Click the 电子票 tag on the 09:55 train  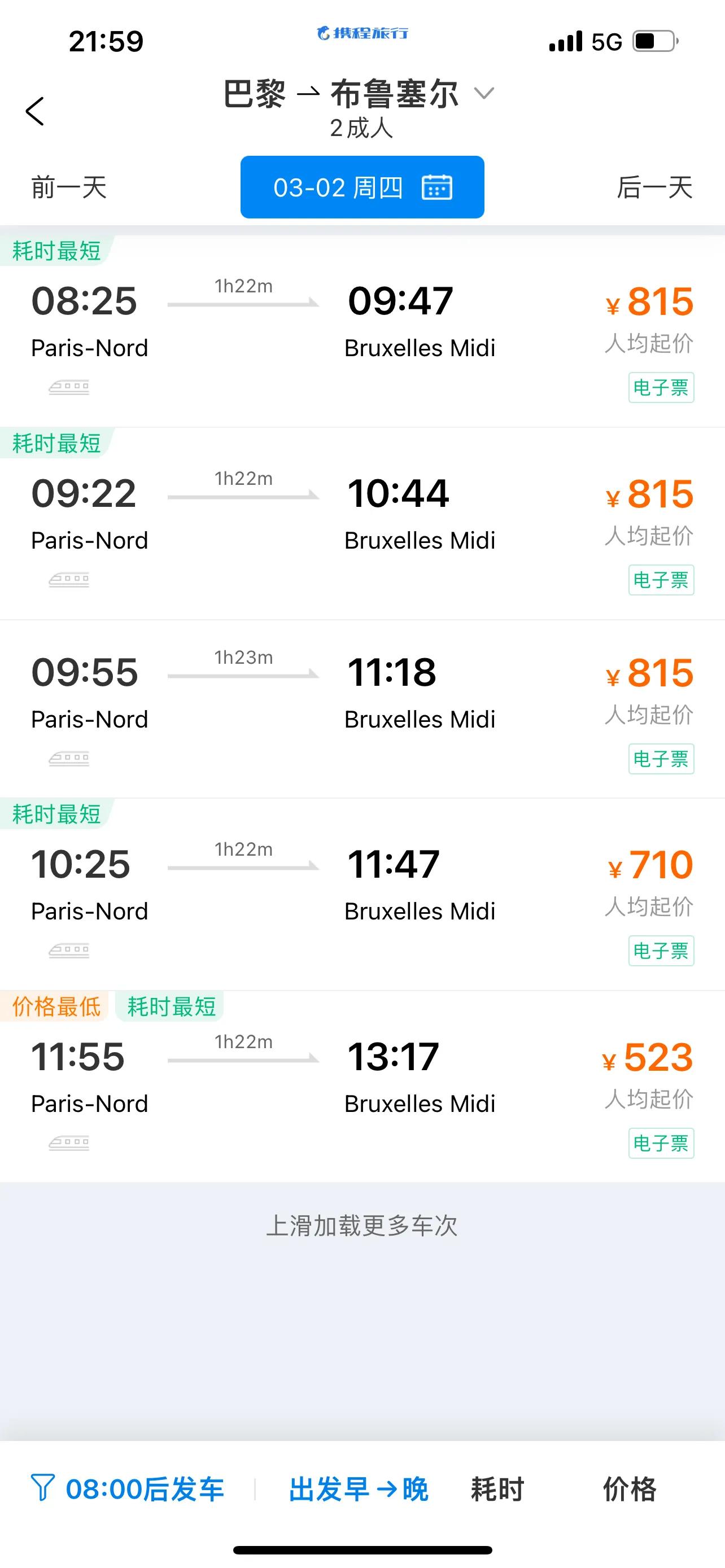[661, 759]
